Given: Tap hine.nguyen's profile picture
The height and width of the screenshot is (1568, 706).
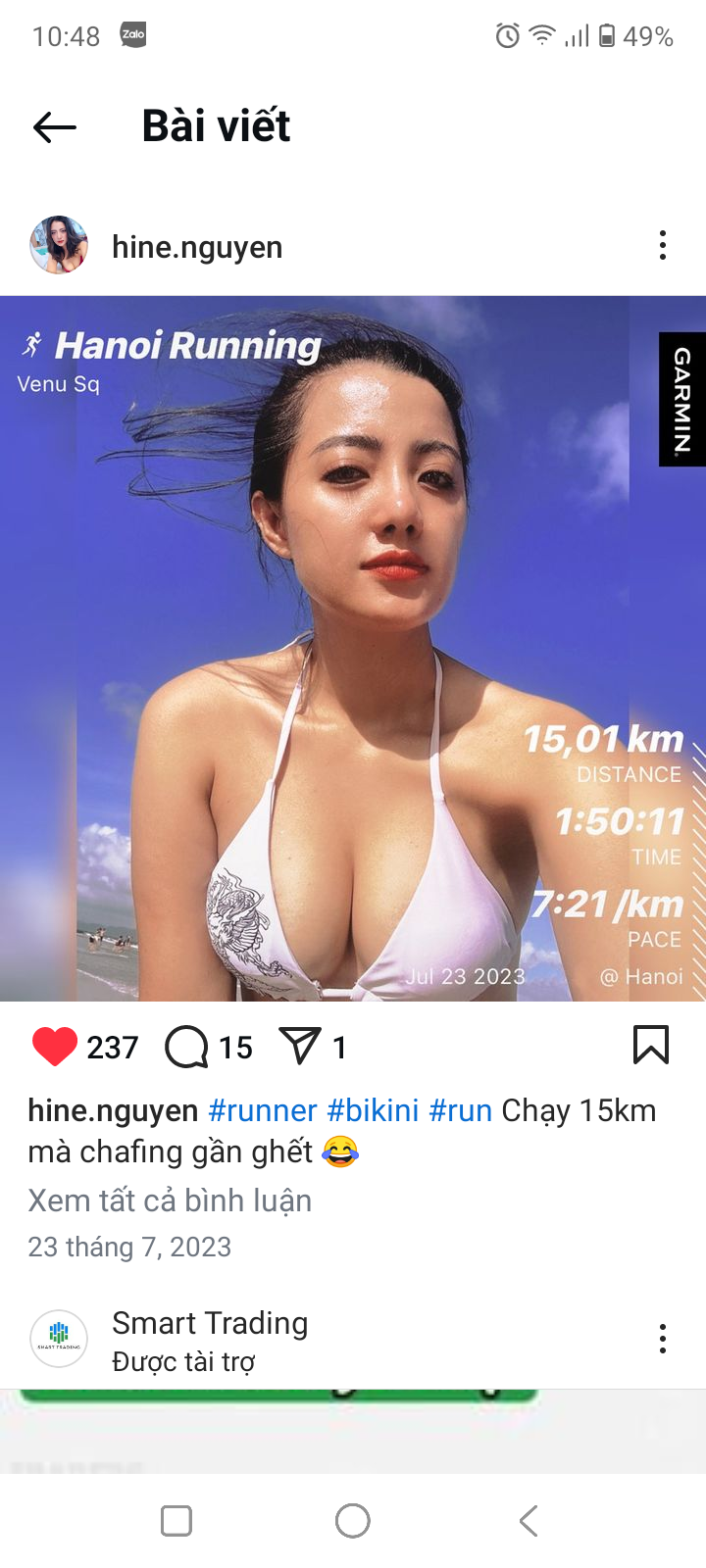Looking at the screenshot, I should (x=58, y=245).
